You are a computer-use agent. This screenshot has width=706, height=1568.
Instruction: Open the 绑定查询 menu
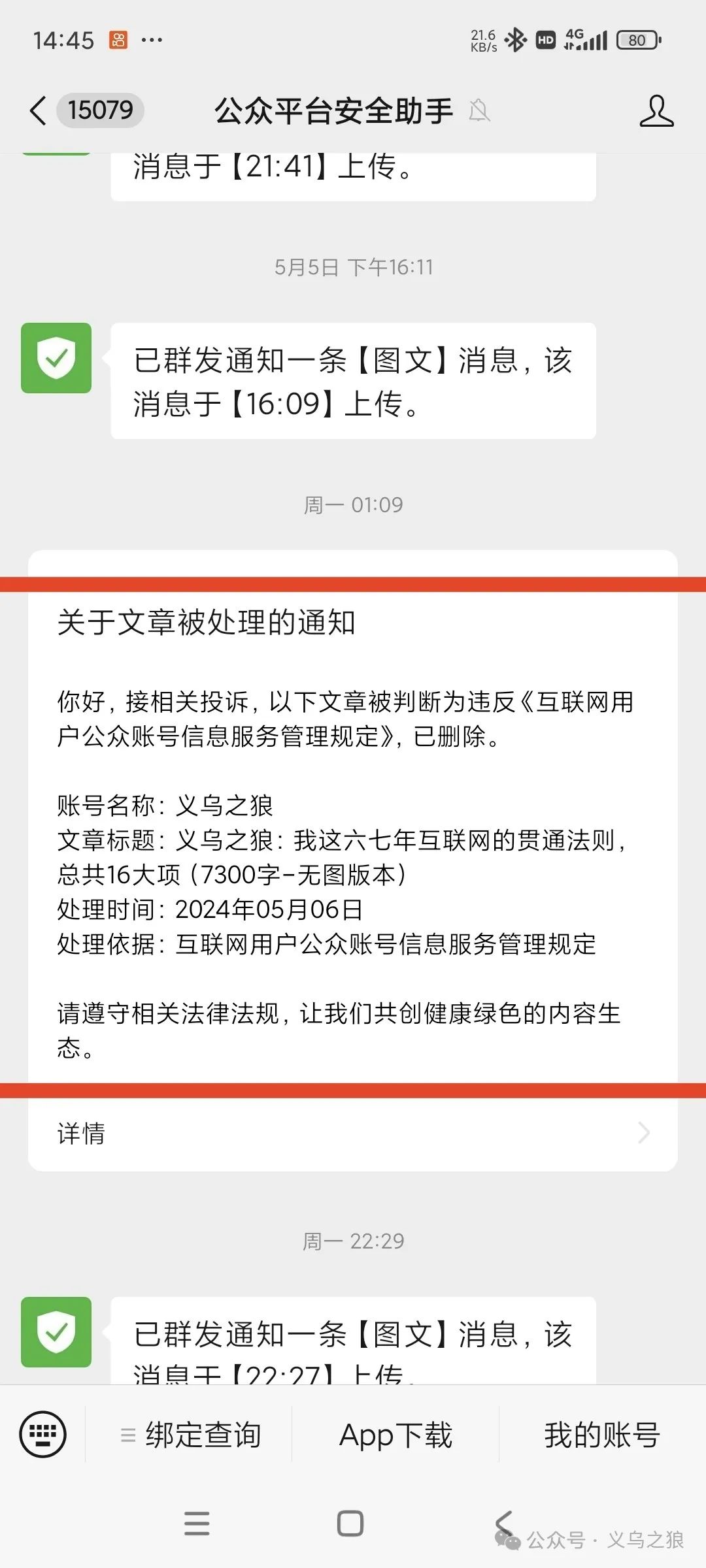pyautogui.click(x=190, y=1435)
